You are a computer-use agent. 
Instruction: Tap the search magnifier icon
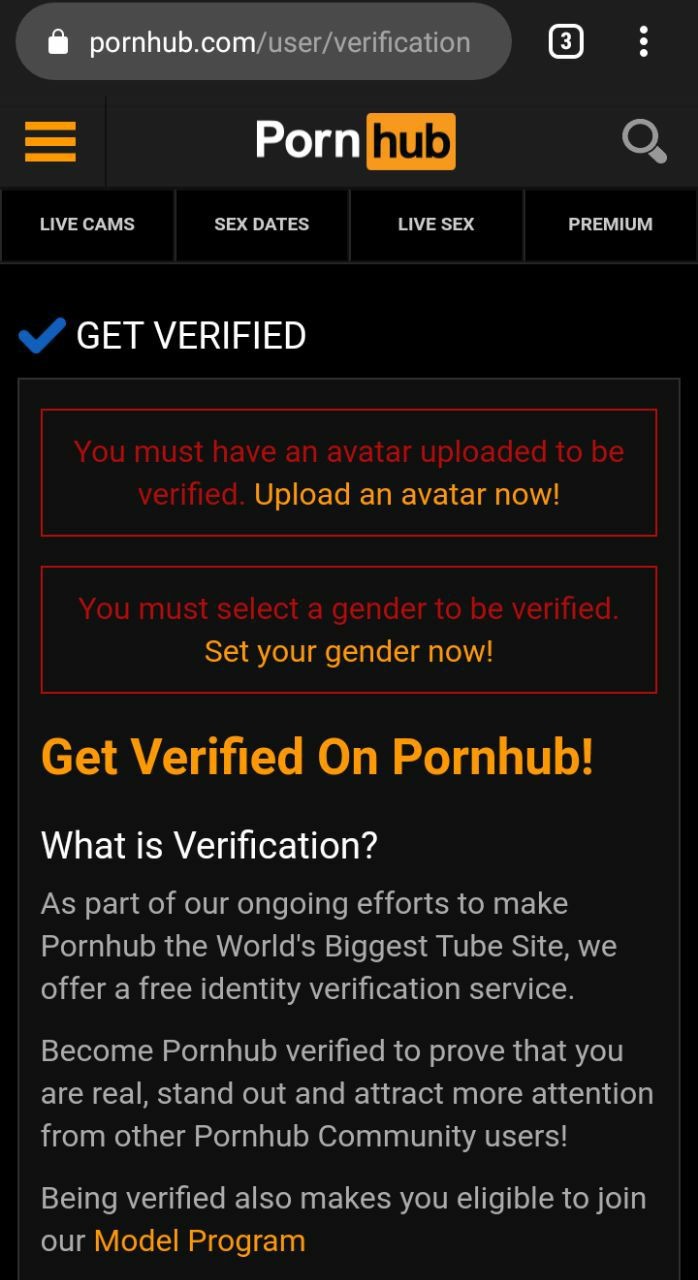643,141
